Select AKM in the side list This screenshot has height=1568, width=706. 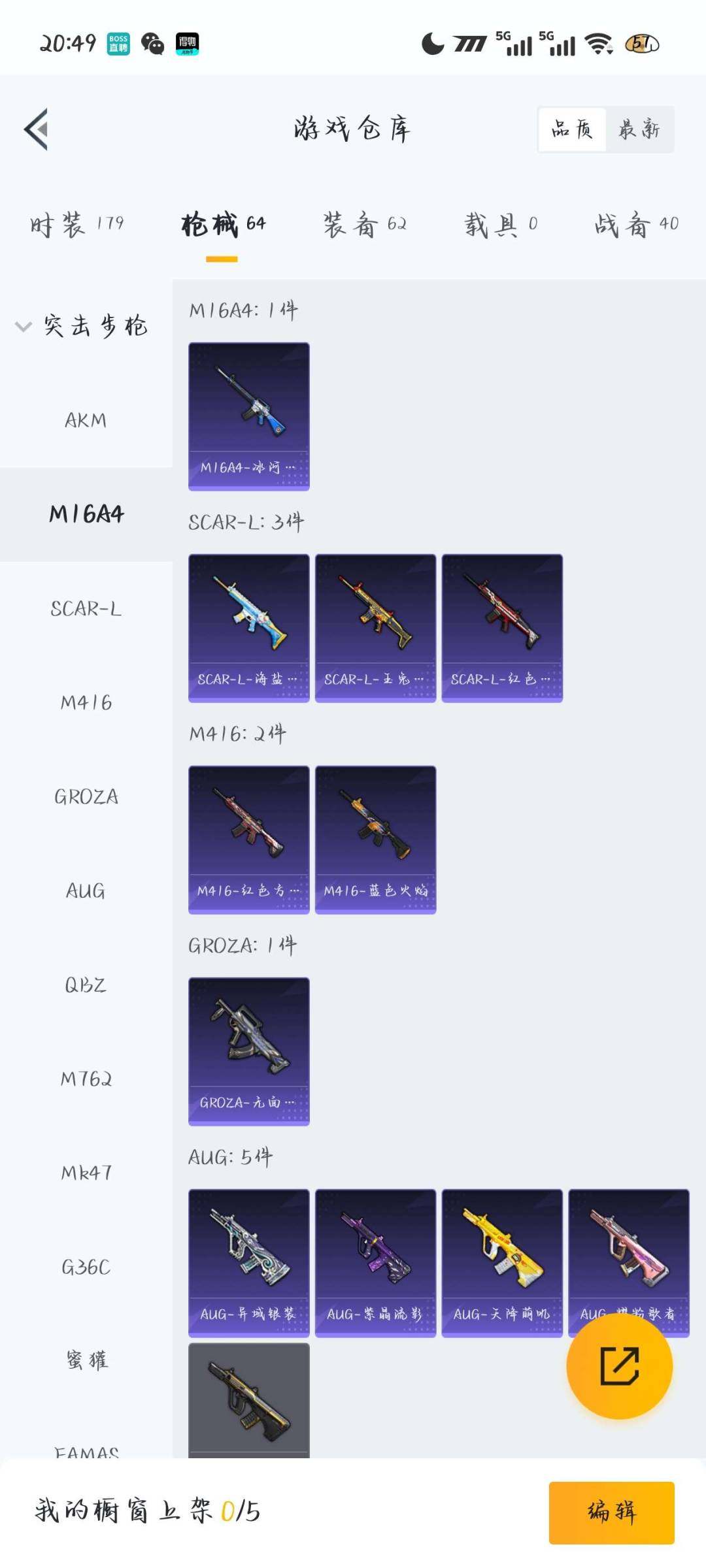[x=86, y=420]
